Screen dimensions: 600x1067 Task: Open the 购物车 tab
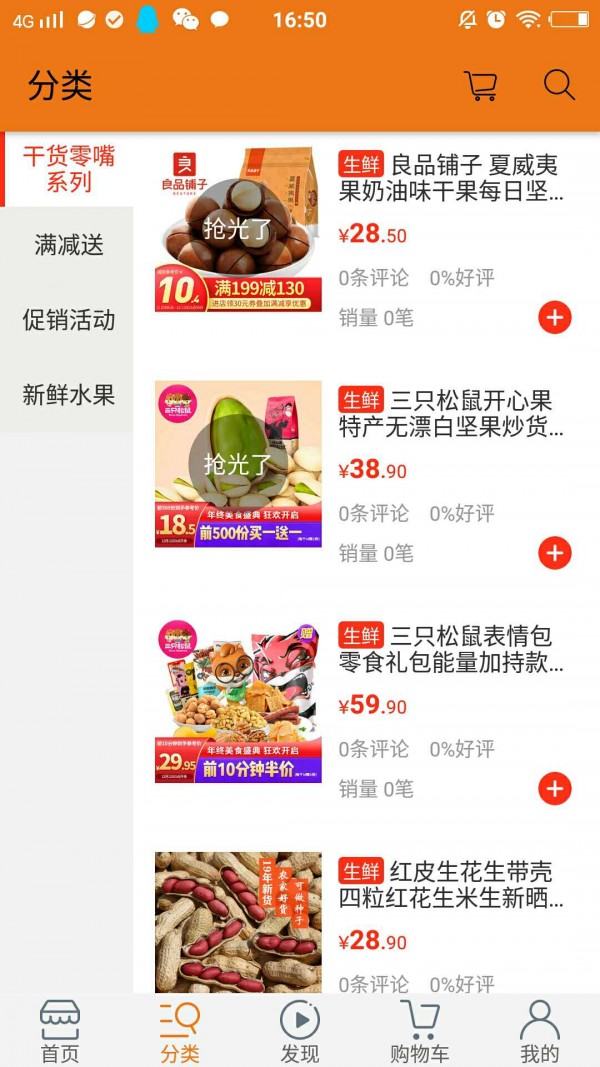point(419,1032)
